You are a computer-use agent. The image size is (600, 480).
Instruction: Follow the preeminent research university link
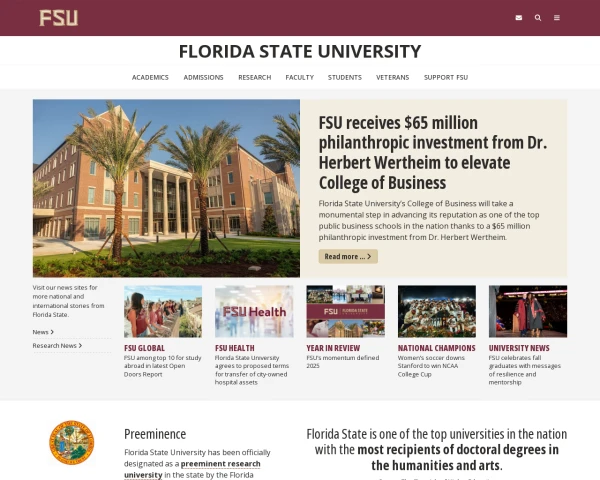pos(192,469)
